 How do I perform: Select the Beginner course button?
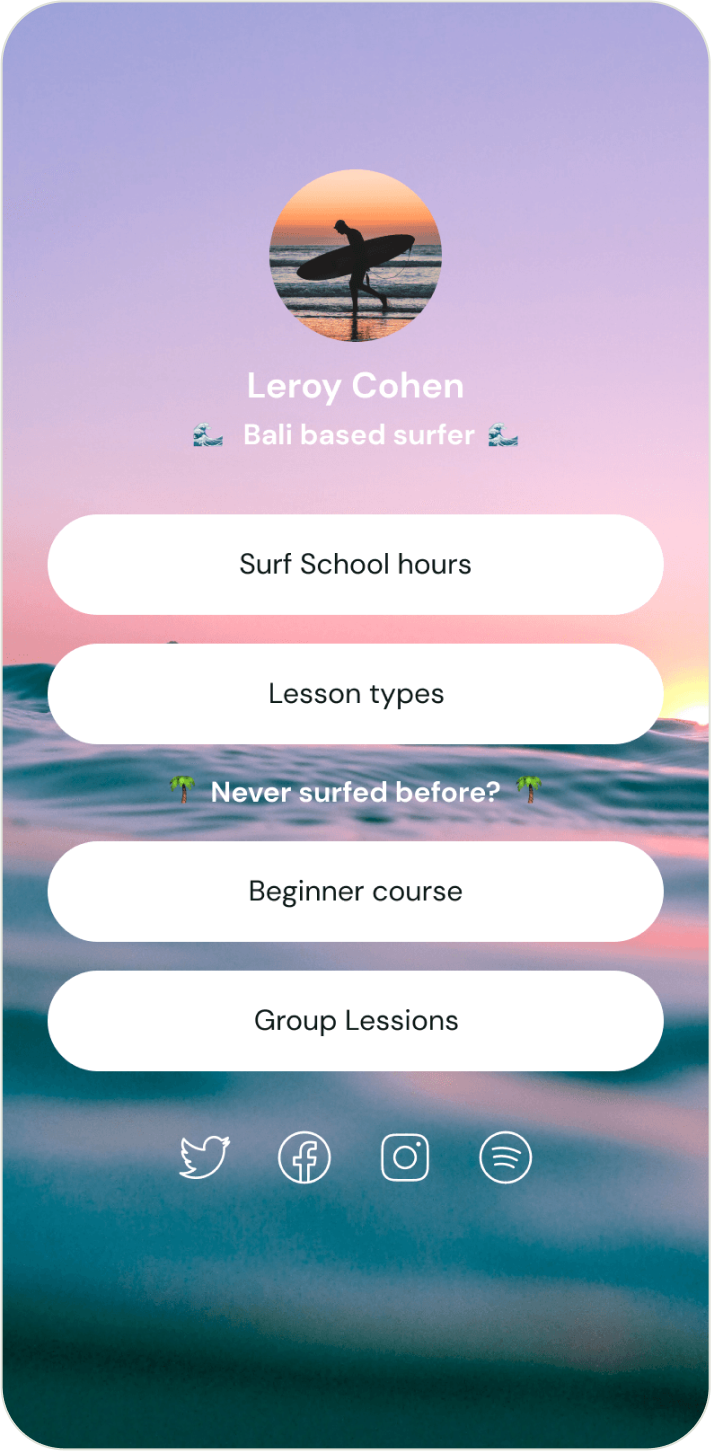pos(355,891)
